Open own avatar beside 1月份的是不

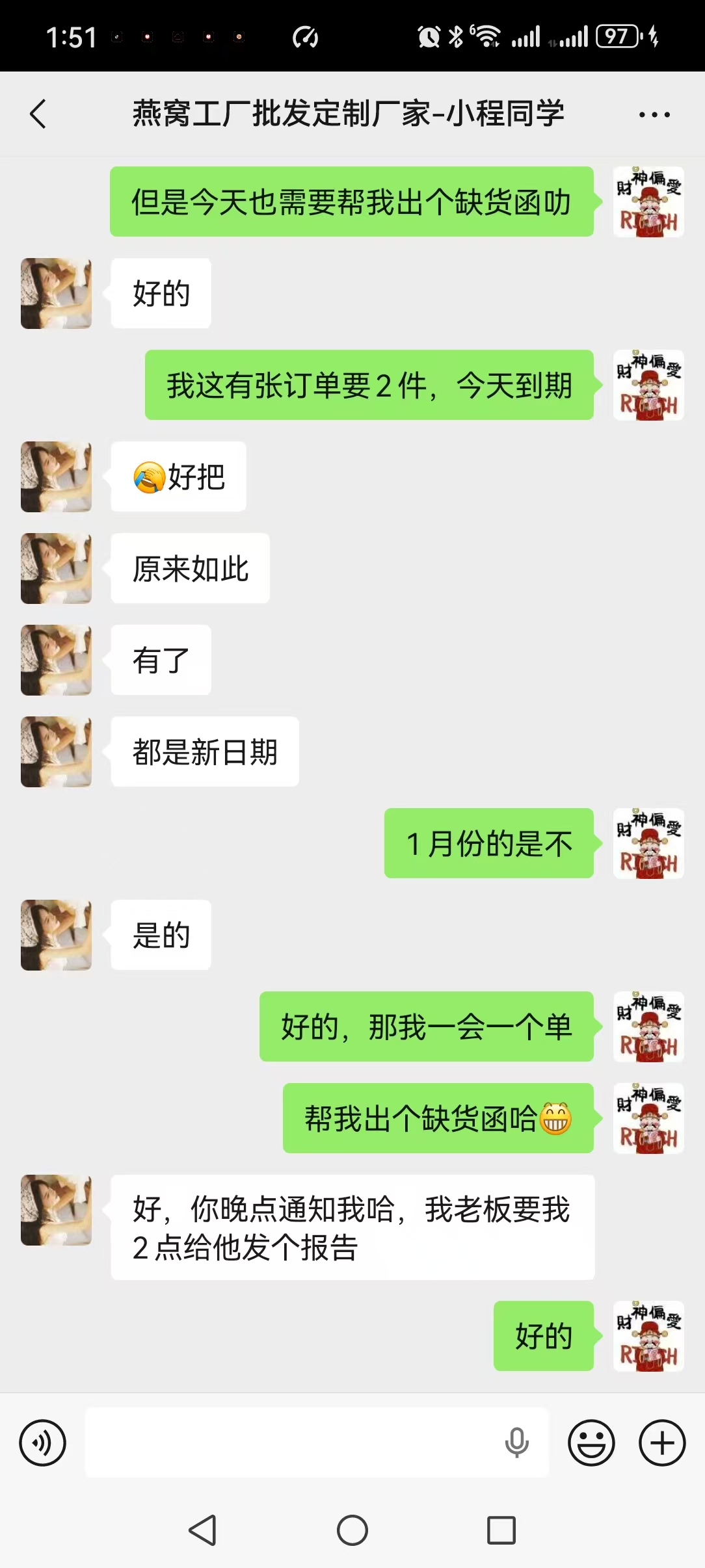648,844
